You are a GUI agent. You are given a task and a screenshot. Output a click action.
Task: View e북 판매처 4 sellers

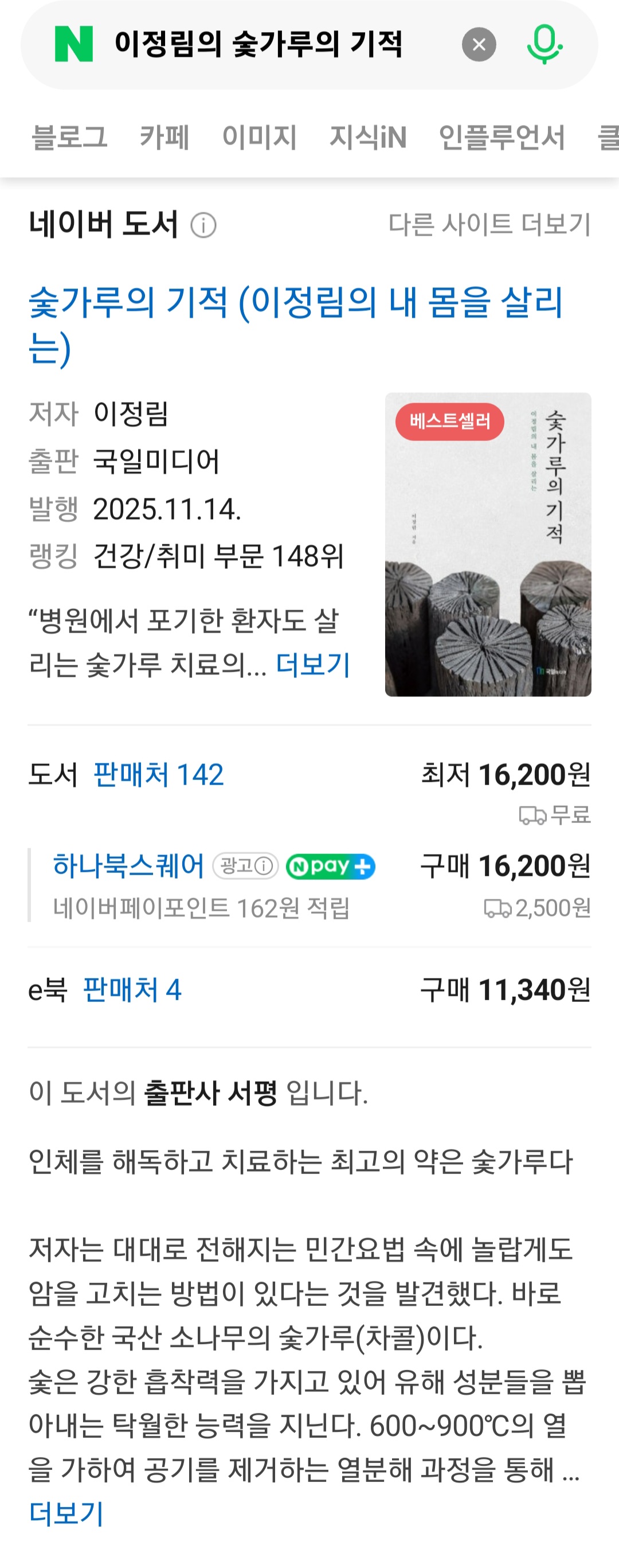tap(132, 990)
